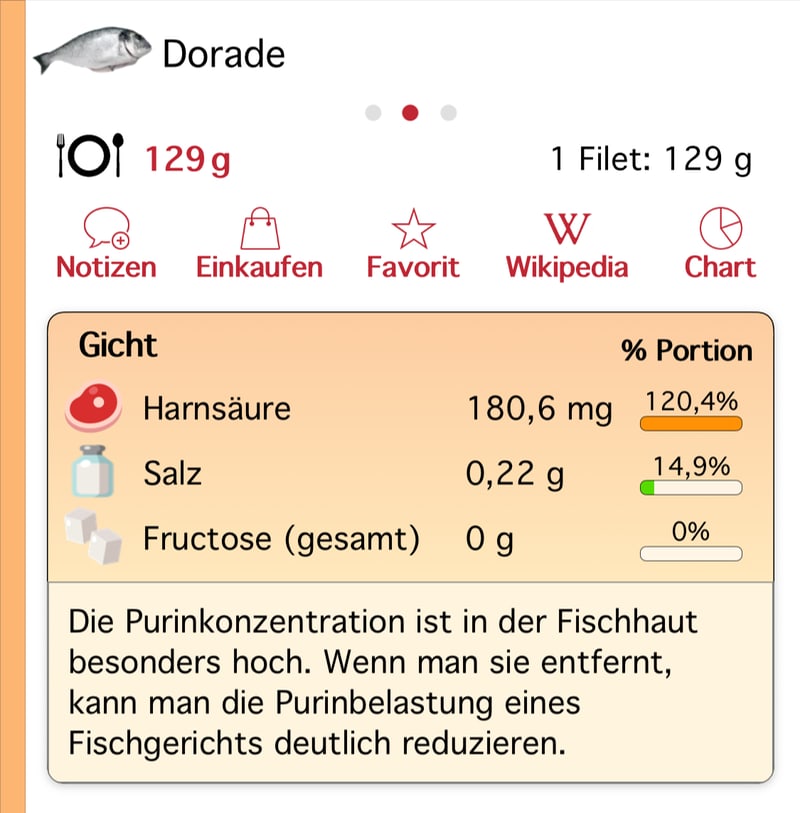The width and height of the screenshot is (800, 813).
Task: Open the Wikipedia entry for Dorade
Action: [x=566, y=228]
